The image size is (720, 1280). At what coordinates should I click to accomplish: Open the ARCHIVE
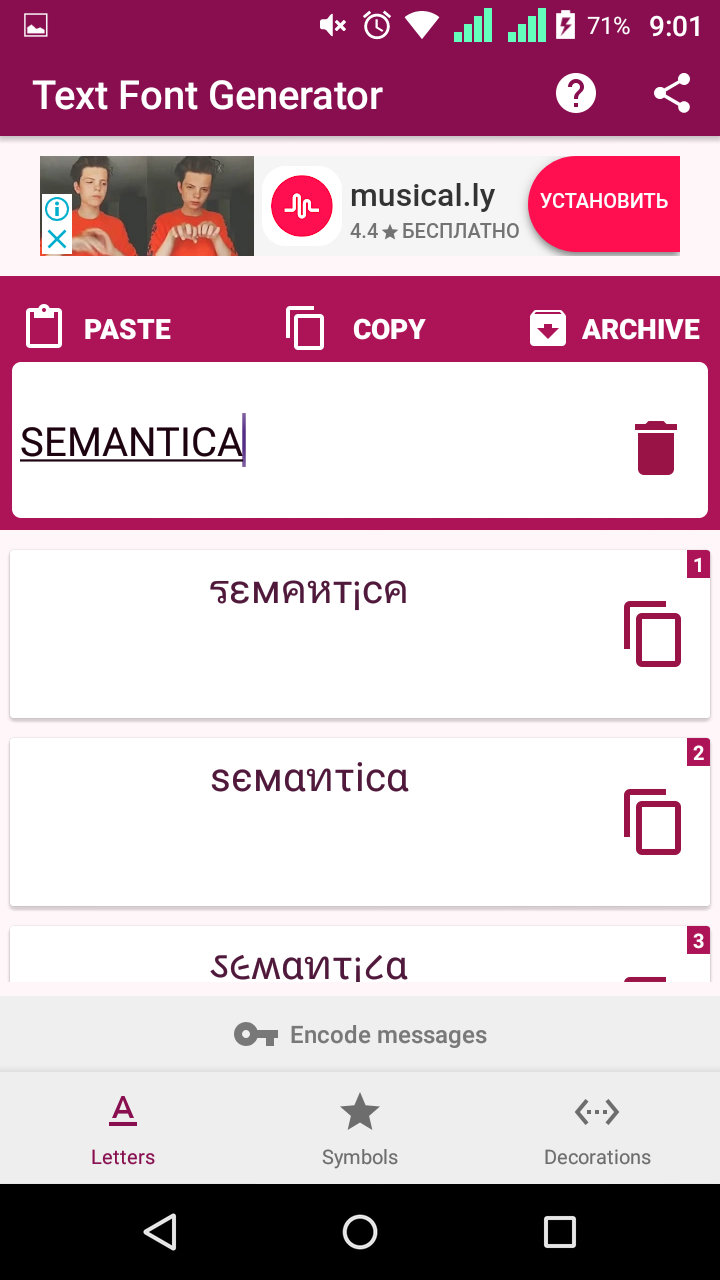pos(614,328)
